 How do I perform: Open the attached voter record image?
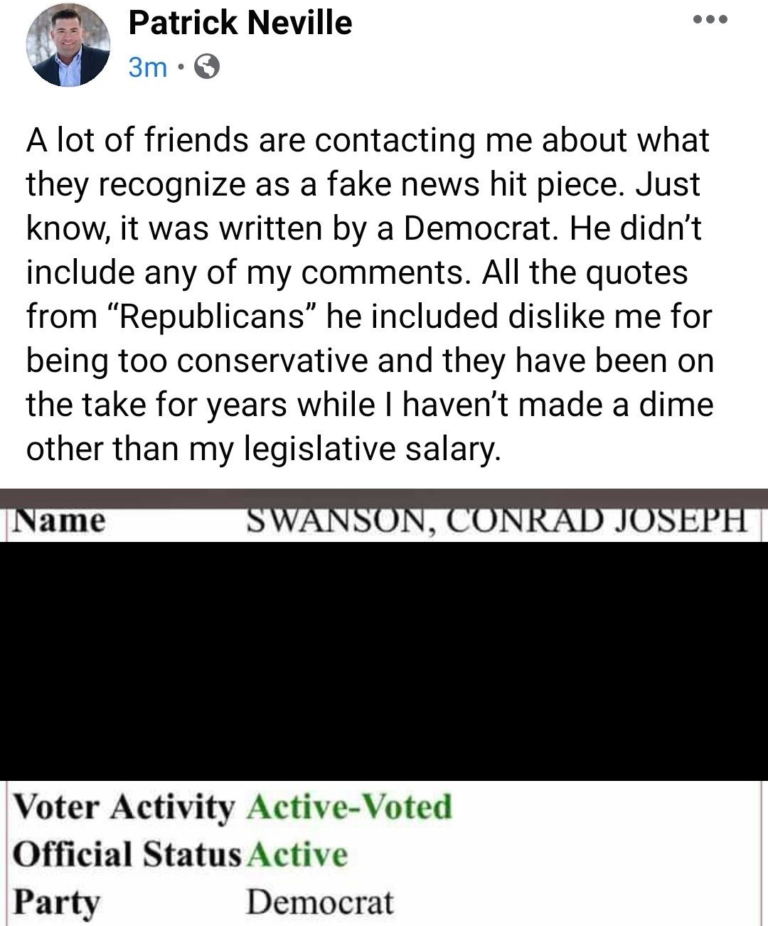[x=384, y=700]
